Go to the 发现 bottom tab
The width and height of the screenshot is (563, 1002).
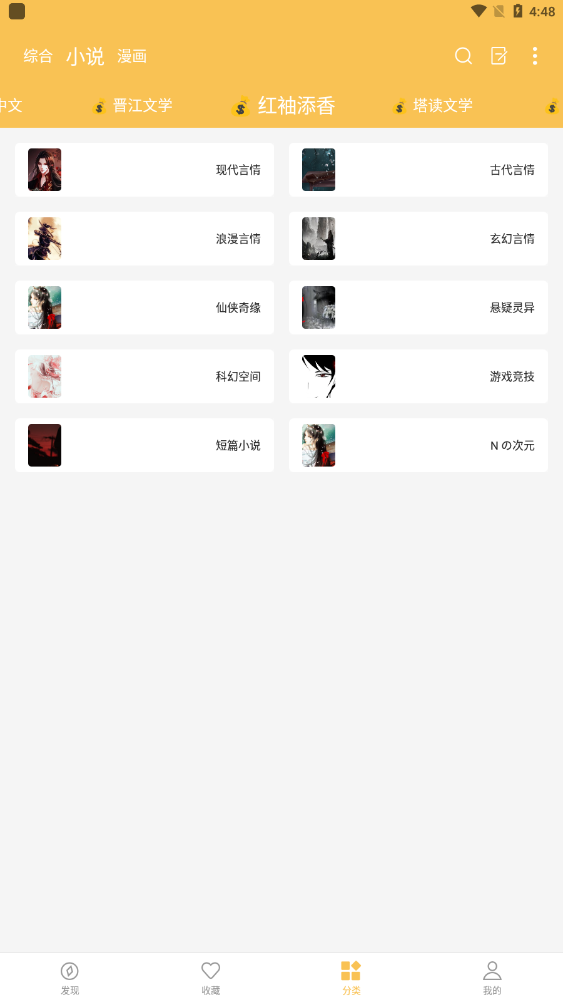[x=70, y=978]
